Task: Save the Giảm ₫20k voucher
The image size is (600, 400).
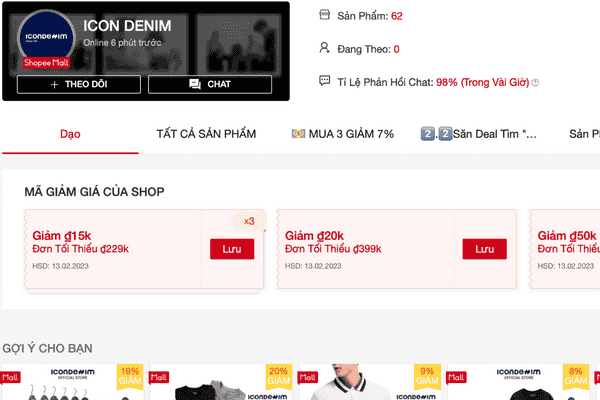Action: 484,249
